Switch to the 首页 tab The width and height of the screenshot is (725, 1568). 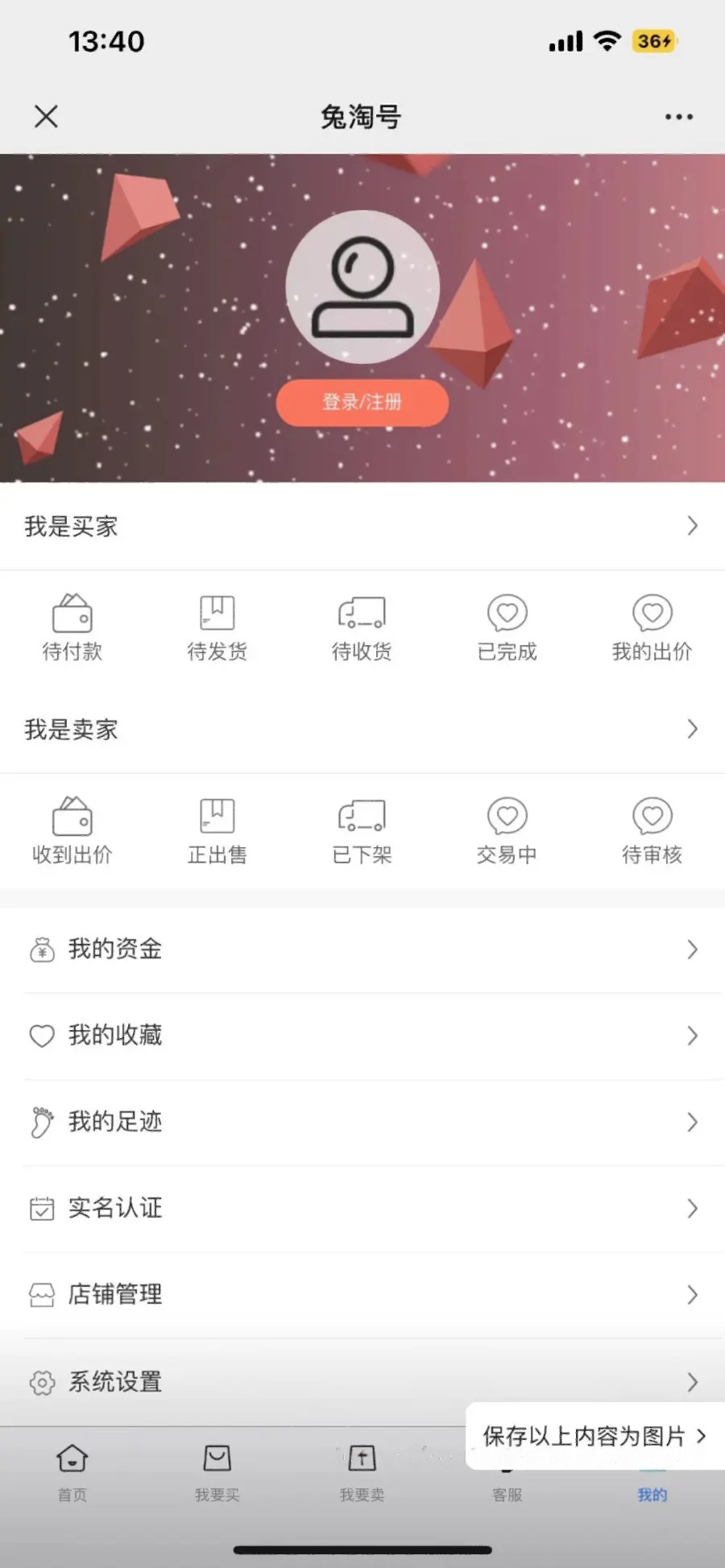click(x=72, y=1472)
